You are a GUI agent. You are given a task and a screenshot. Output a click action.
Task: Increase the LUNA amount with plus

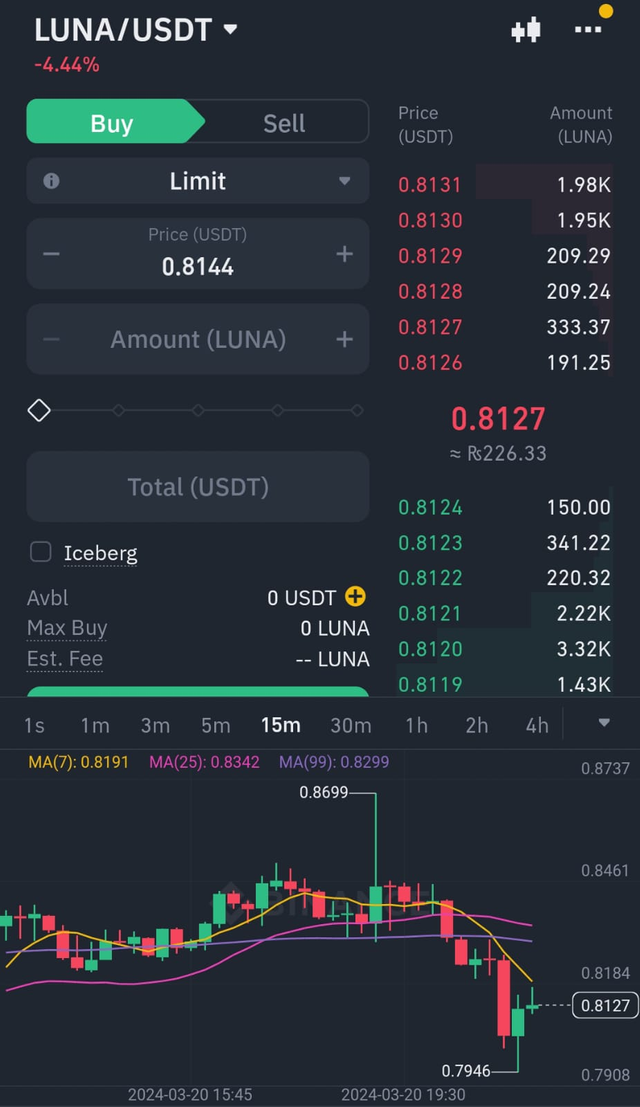point(344,340)
